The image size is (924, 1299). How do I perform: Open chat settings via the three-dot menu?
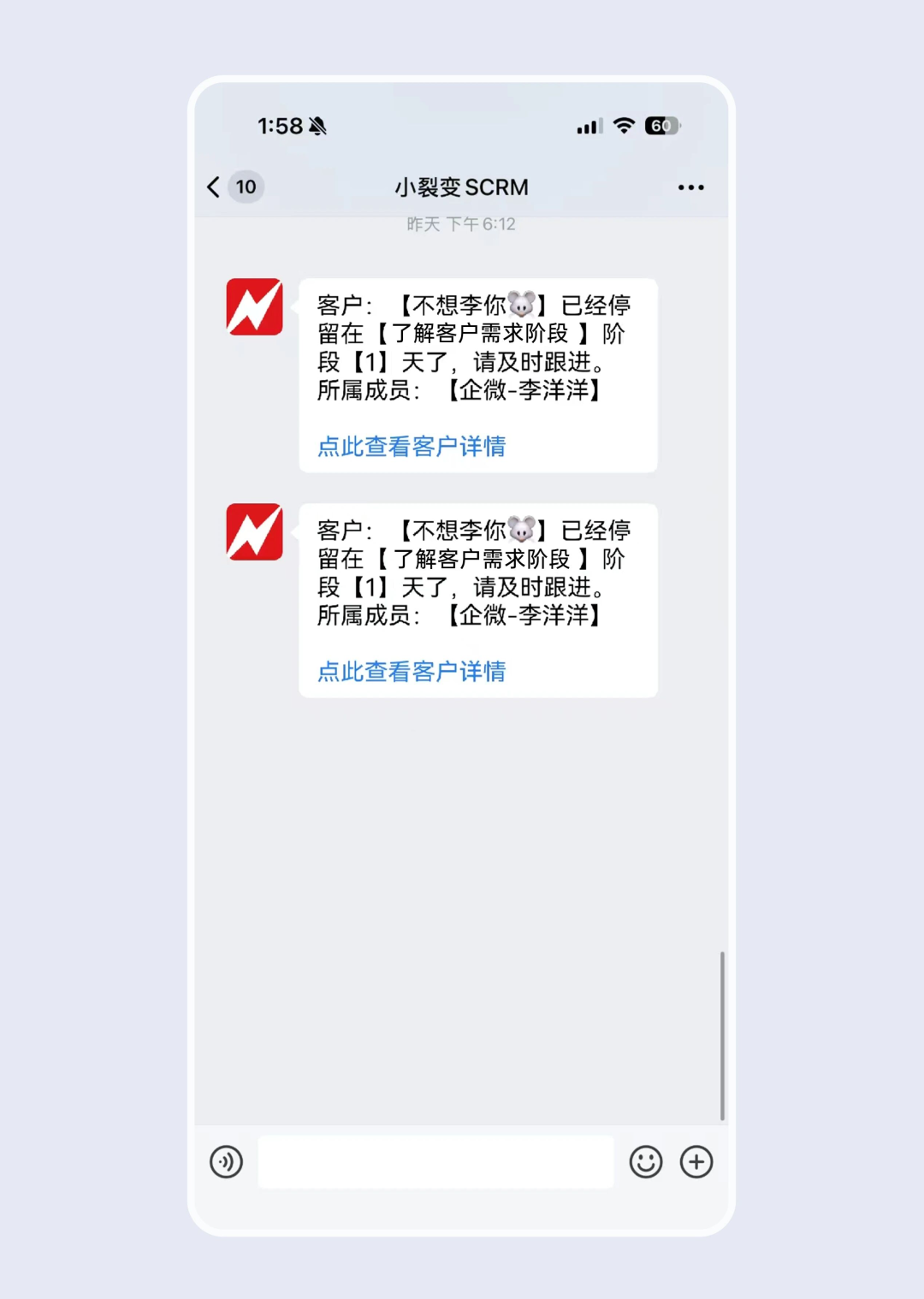pyautogui.click(x=691, y=187)
